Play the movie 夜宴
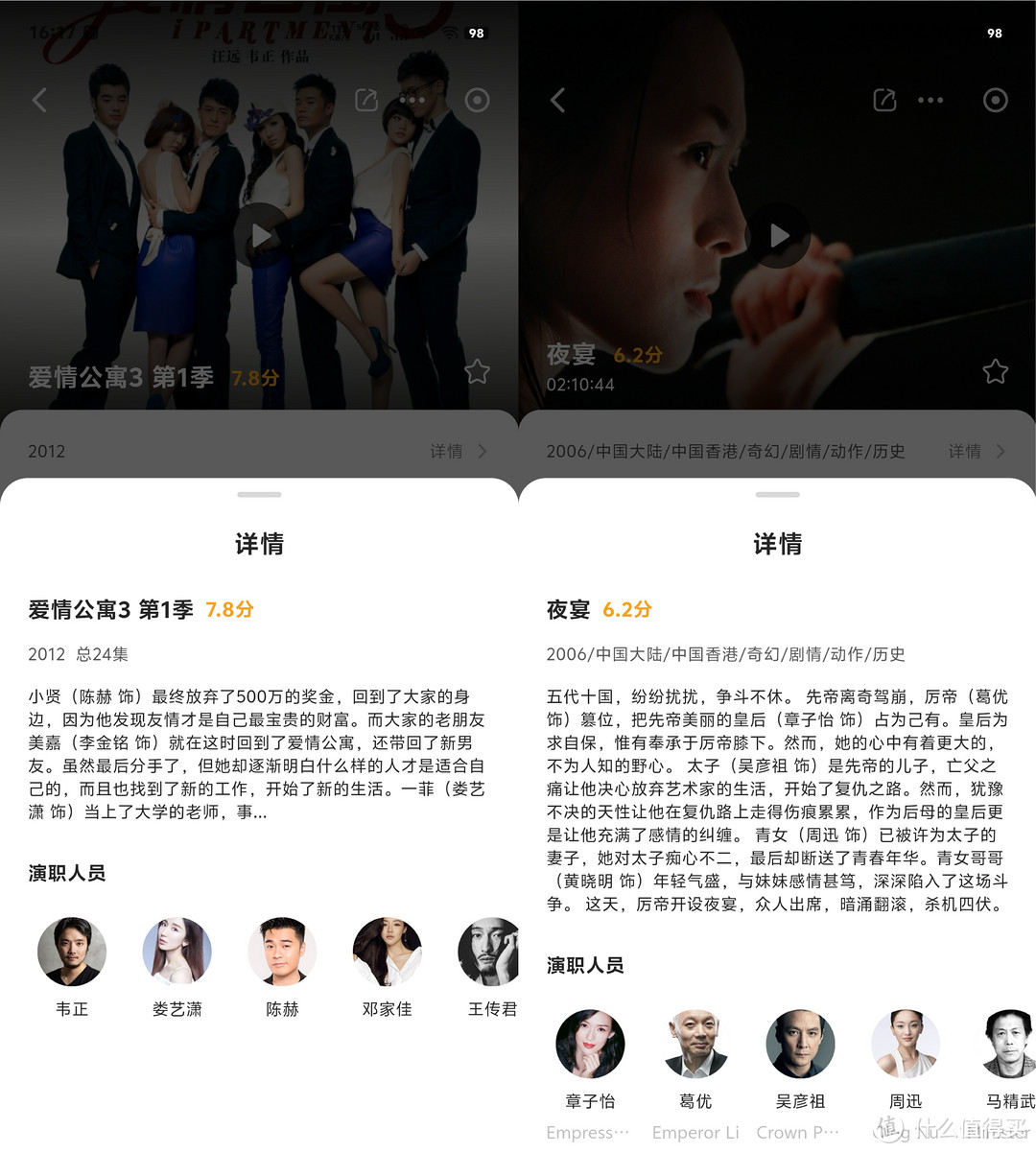1036x1153 pixels. click(x=778, y=235)
